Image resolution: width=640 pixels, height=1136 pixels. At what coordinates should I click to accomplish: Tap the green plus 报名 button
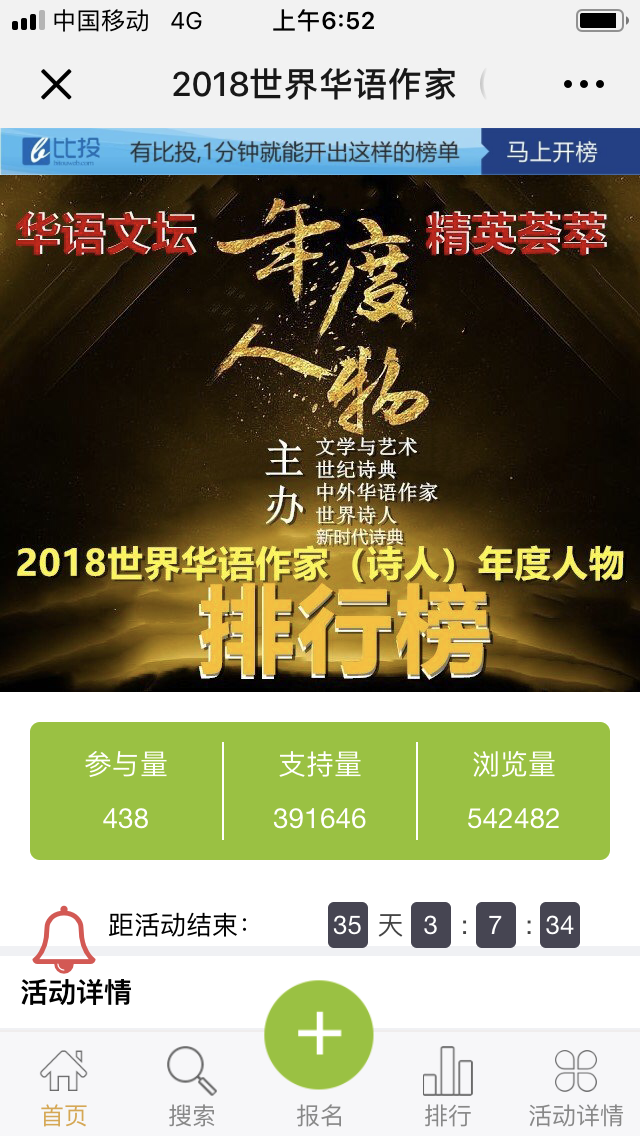point(319,1036)
